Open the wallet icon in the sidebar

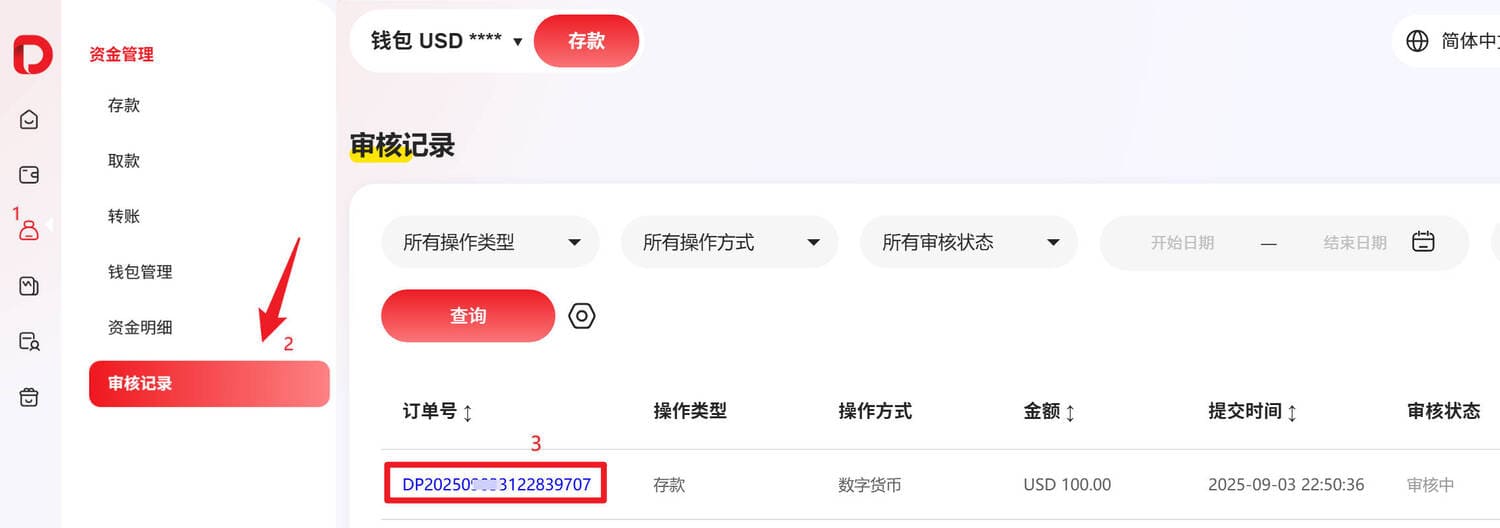pyautogui.click(x=29, y=176)
